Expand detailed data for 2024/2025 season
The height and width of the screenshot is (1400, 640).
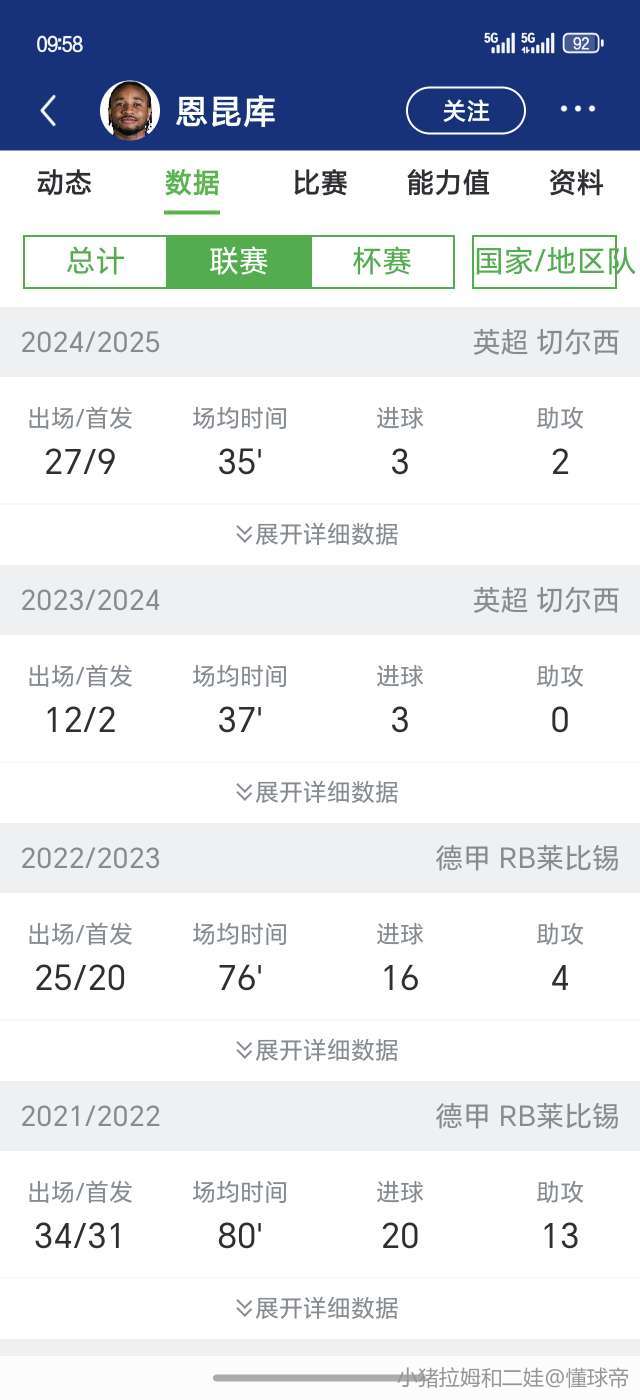click(x=317, y=534)
